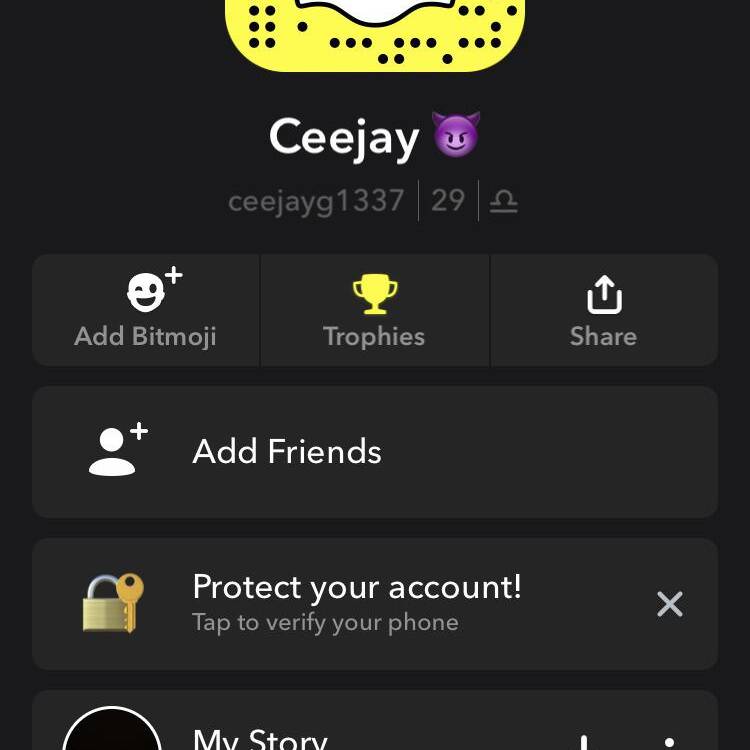The image size is (750, 750).
Task: Open My Story row
Action: coord(260,738)
